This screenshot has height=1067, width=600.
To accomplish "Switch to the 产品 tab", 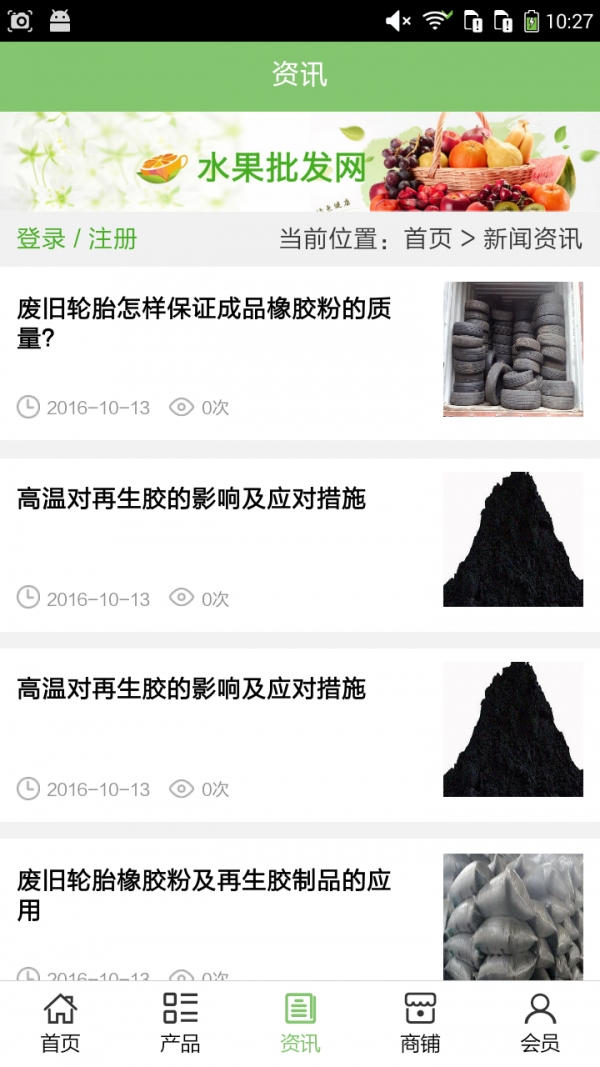I will click(180, 1022).
